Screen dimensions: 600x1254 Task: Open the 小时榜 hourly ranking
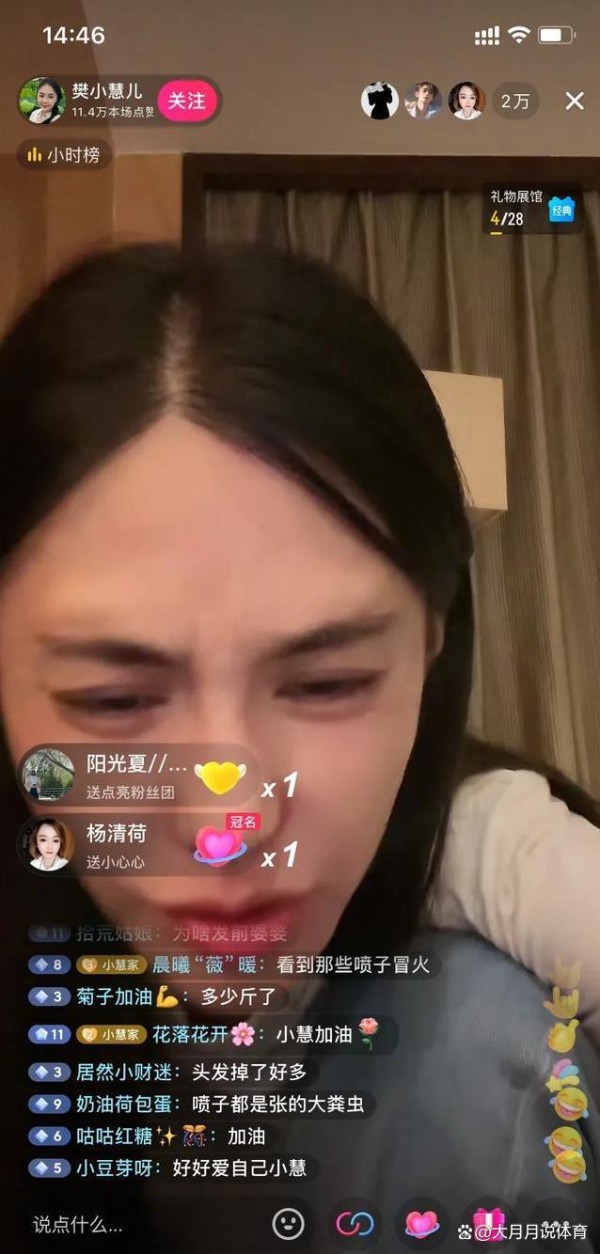coord(64,155)
